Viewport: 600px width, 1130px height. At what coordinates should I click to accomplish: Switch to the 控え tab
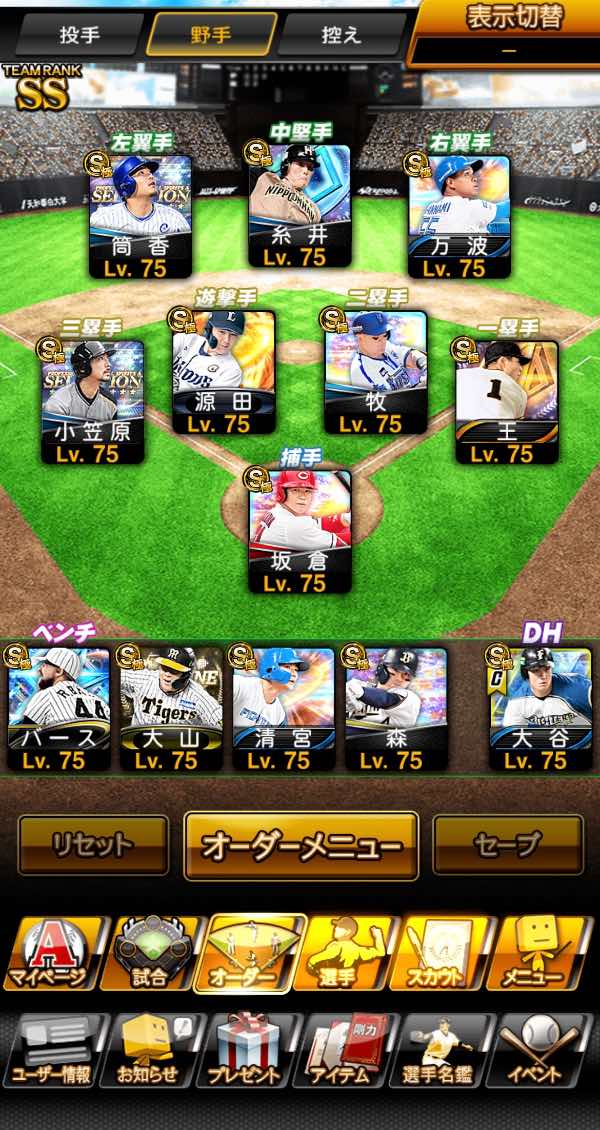341,34
